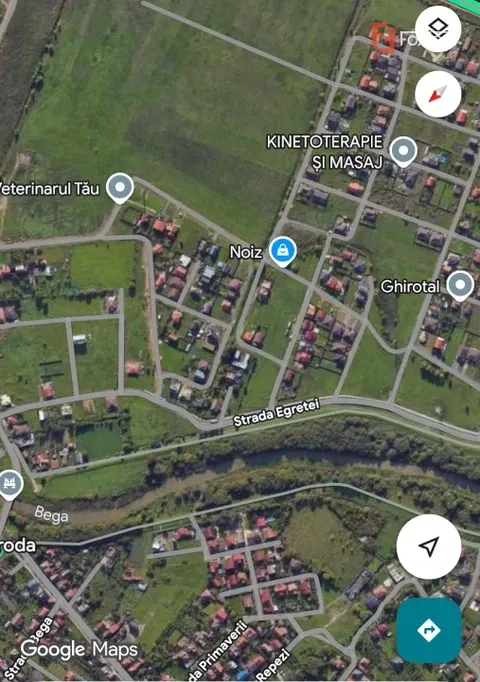The image size is (480, 682).
Task: Tap the compass to reset orientation
Action: point(438,94)
